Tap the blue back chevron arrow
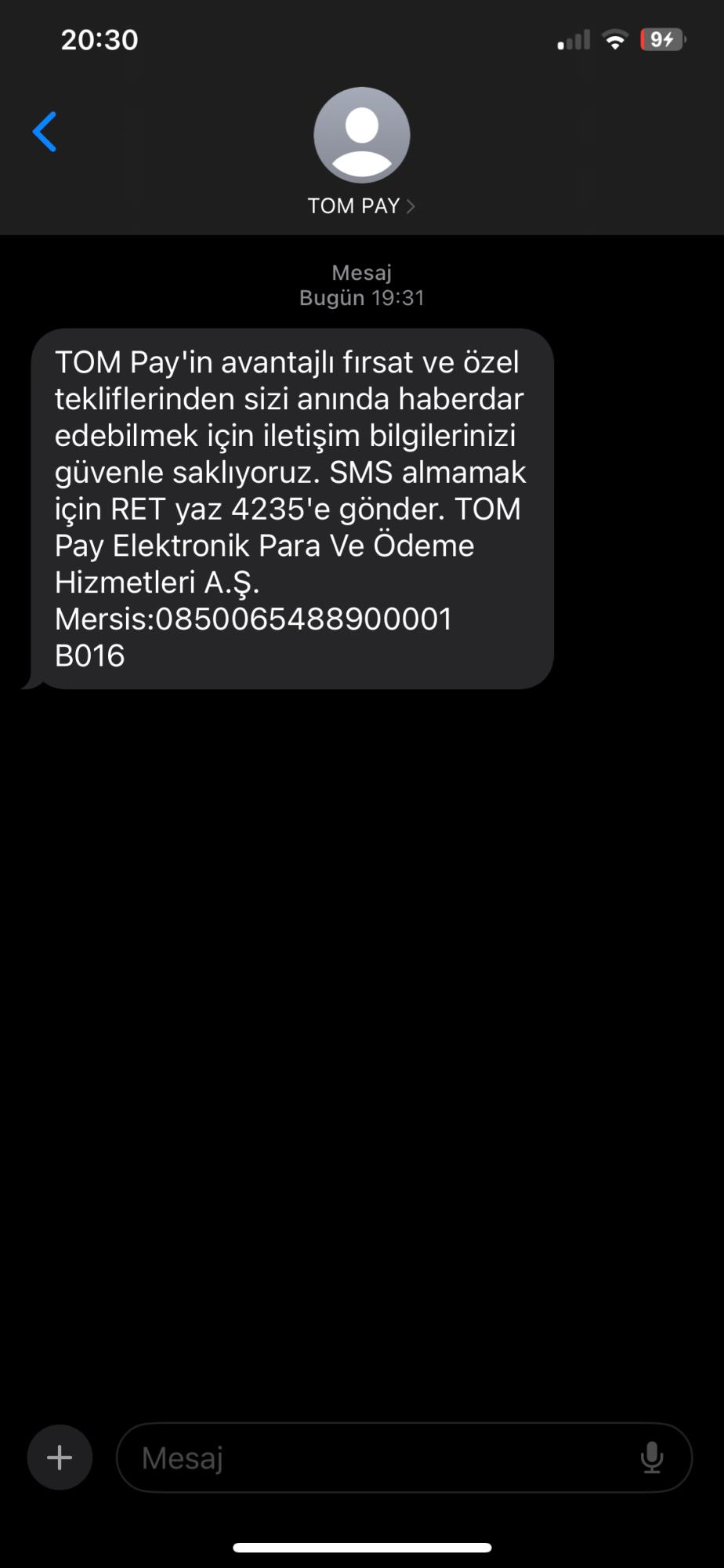Image resolution: width=724 pixels, height=1568 pixels. click(45, 131)
